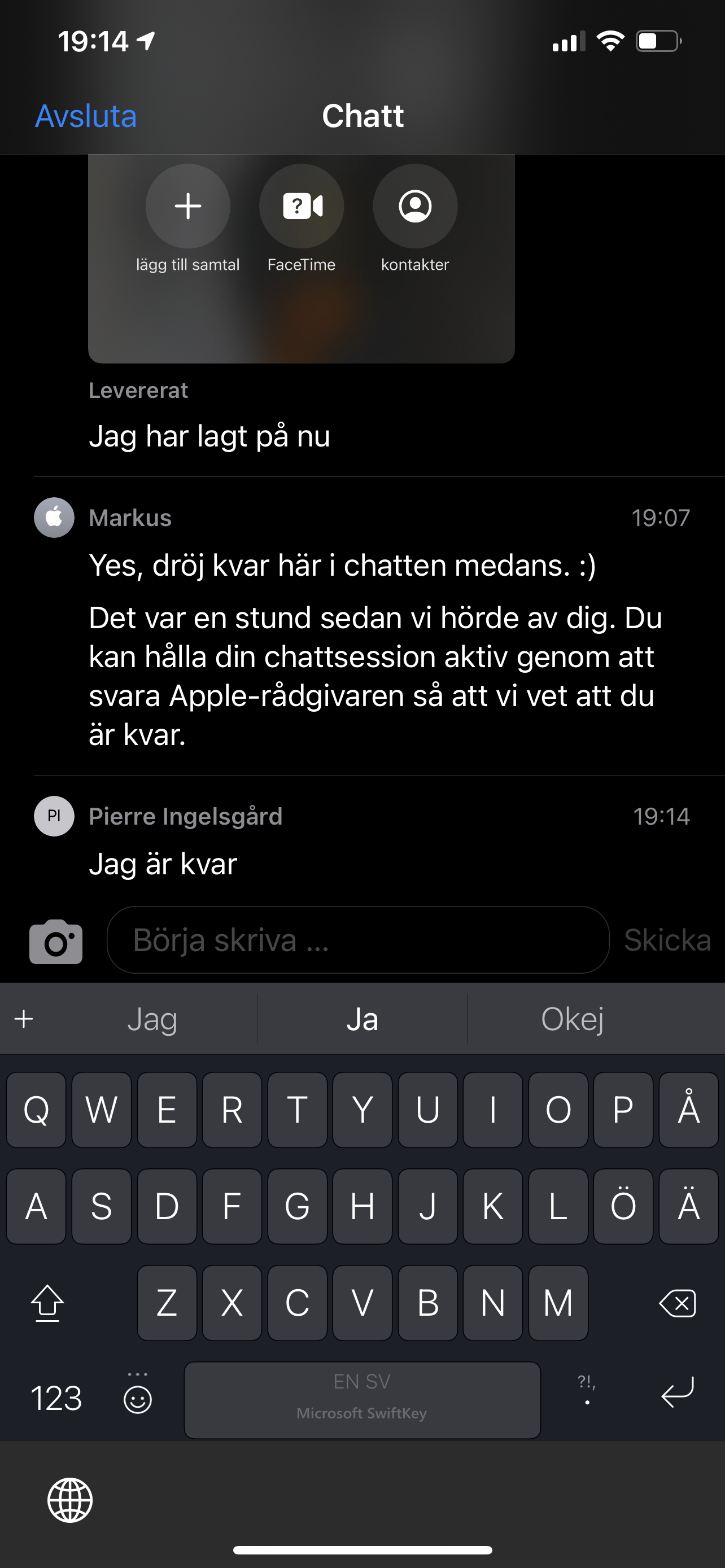End the chat with Avsluta
This screenshot has width=725, height=1568.
(86, 116)
